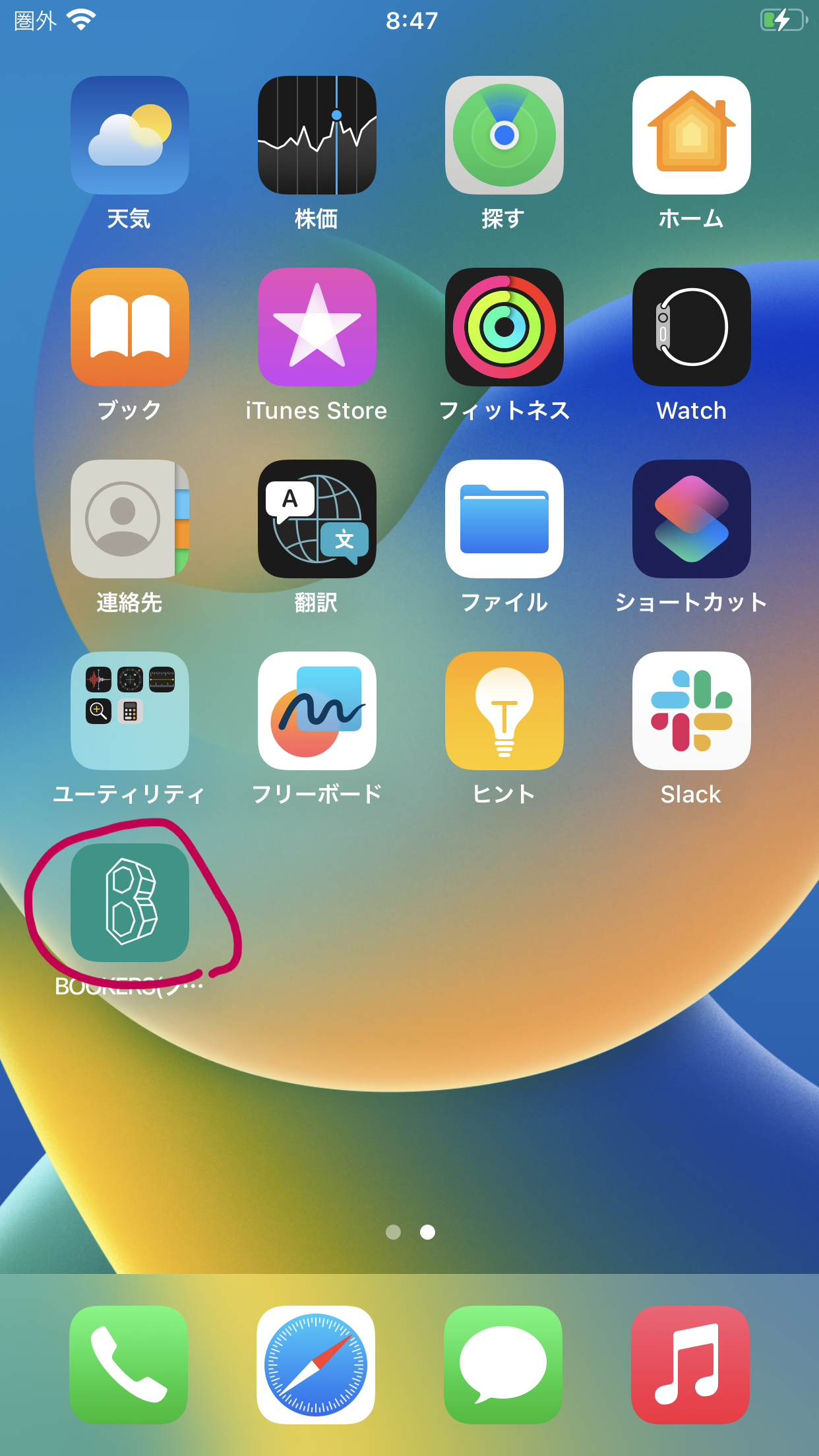
Task: Open 連絡先 Contacts
Action: click(129, 519)
